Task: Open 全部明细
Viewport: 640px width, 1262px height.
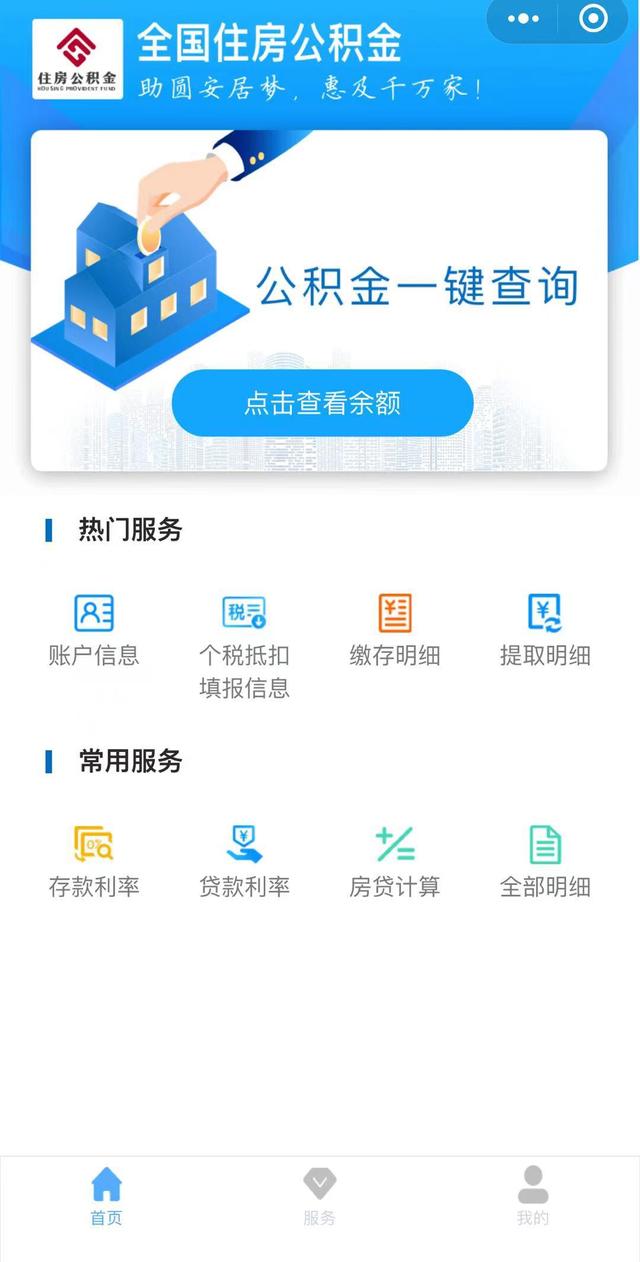Action: tap(545, 861)
